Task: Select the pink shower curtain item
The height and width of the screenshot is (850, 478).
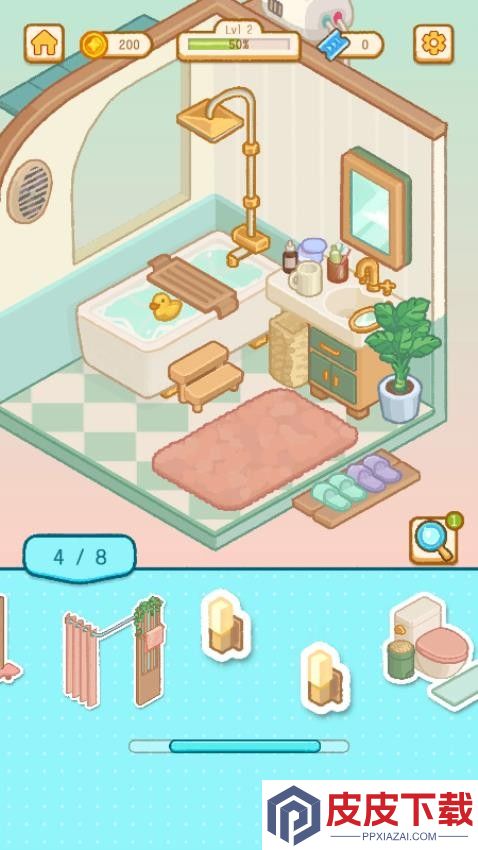Action: 114,651
